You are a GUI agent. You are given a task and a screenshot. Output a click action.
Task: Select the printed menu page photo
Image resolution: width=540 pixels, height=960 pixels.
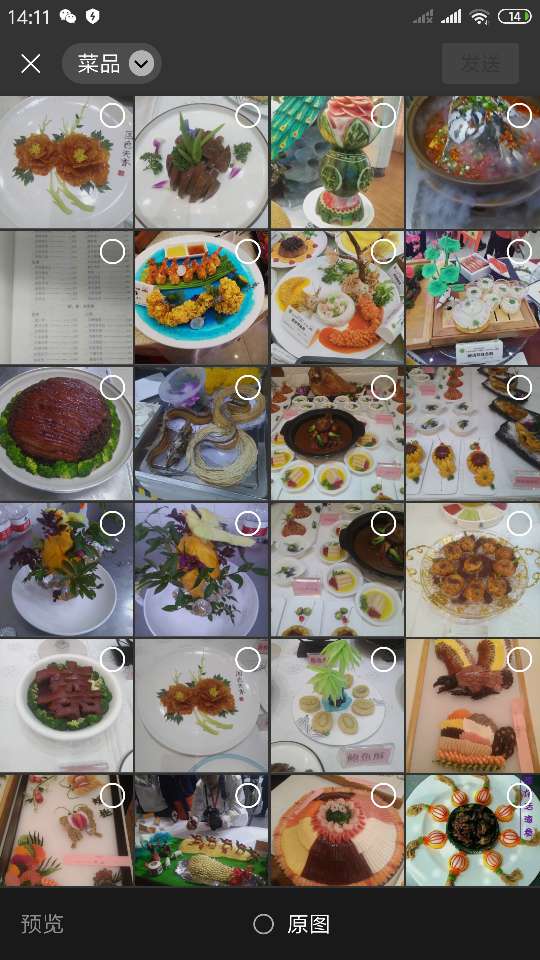click(x=112, y=252)
